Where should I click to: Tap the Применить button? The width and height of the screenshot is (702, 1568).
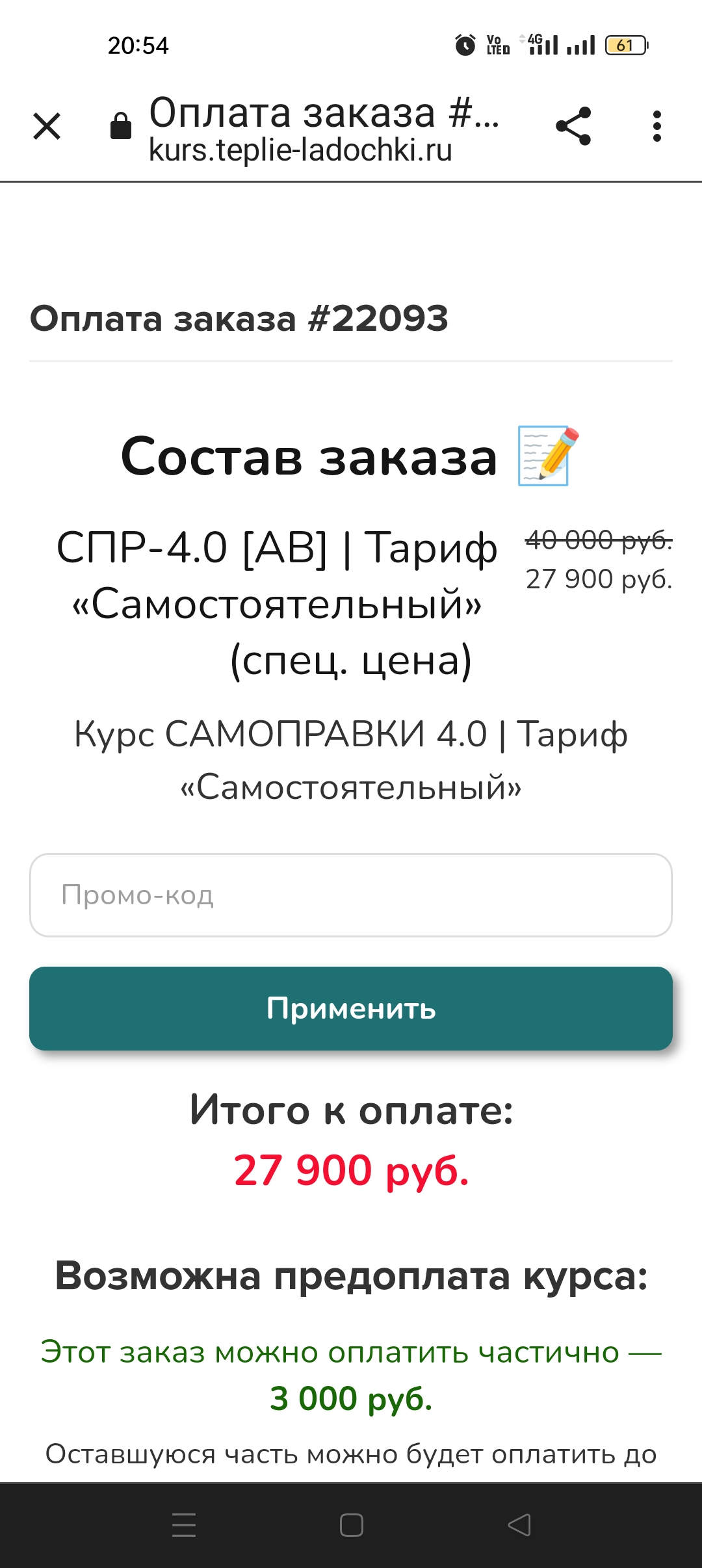[x=351, y=1008]
